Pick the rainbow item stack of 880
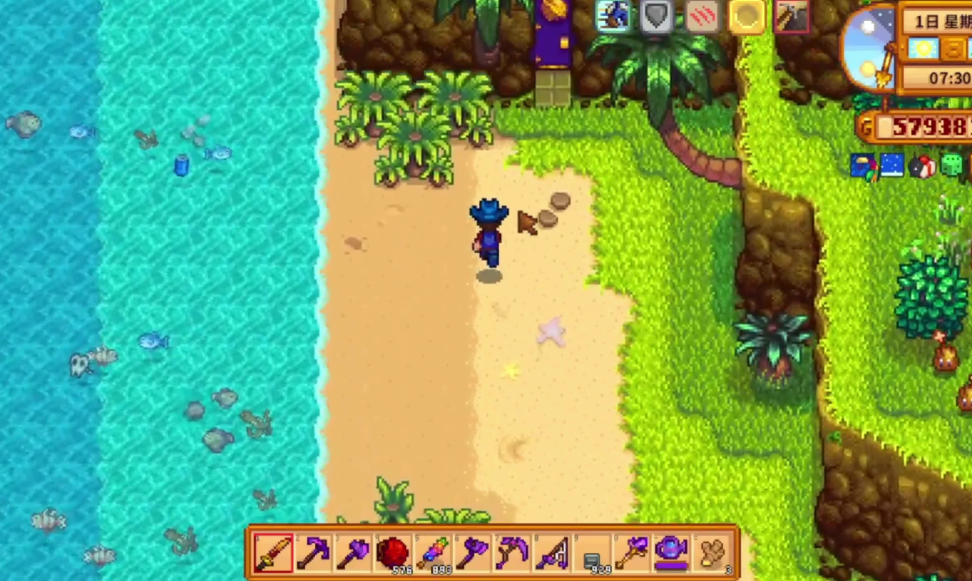 click(x=430, y=552)
